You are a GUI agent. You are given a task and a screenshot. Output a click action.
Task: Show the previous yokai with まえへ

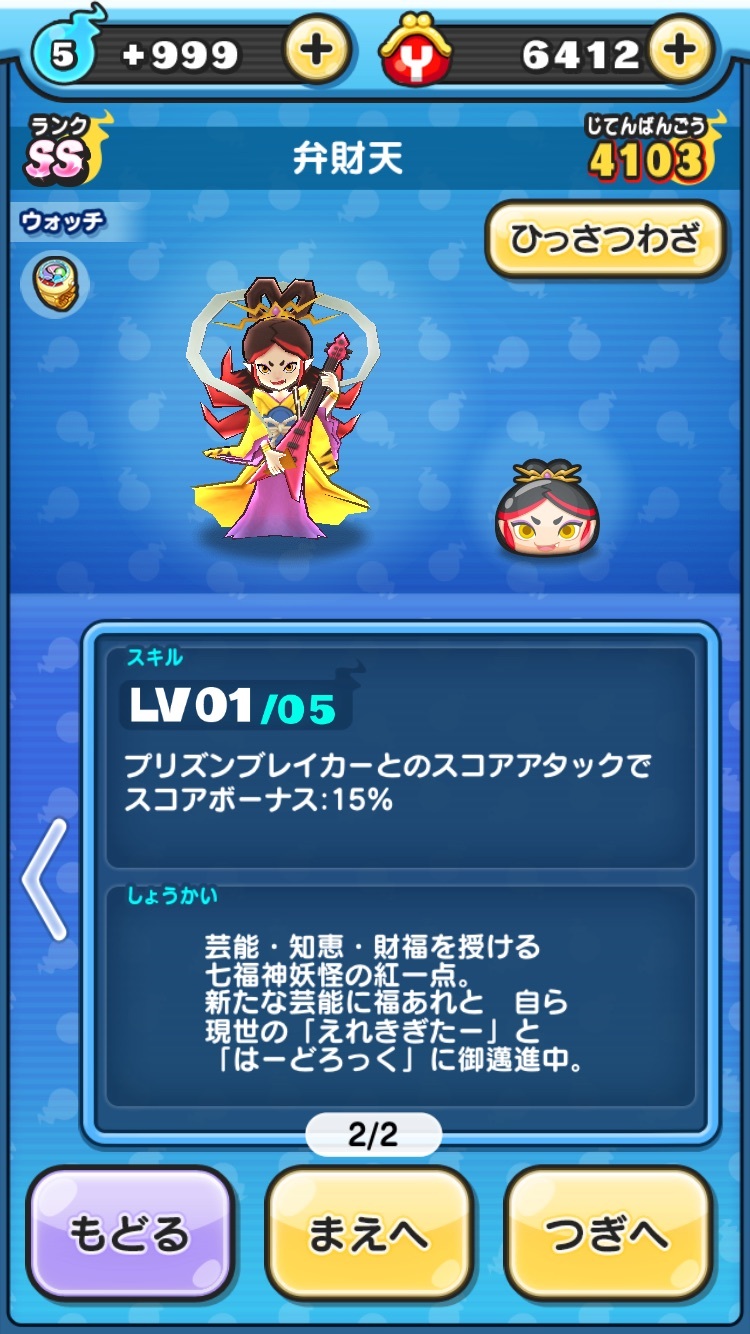point(368,1234)
